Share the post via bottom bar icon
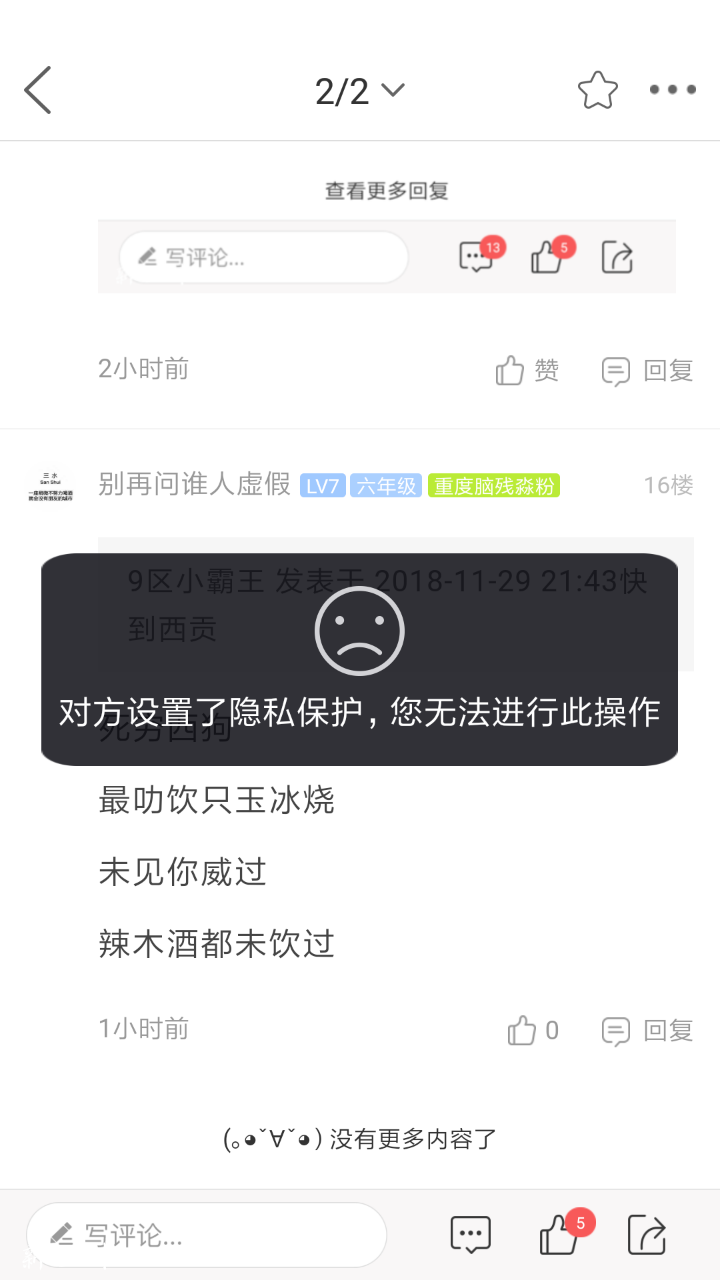 coord(647,1235)
